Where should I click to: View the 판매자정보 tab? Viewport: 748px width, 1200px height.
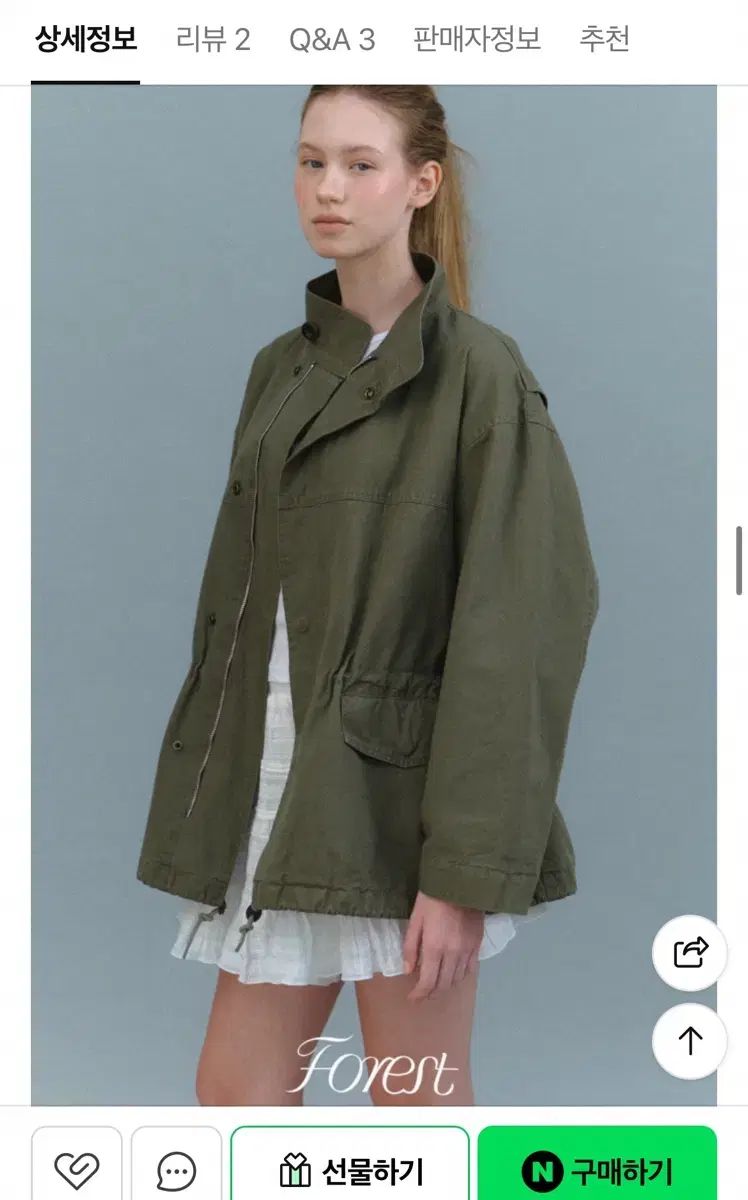click(477, 39)
